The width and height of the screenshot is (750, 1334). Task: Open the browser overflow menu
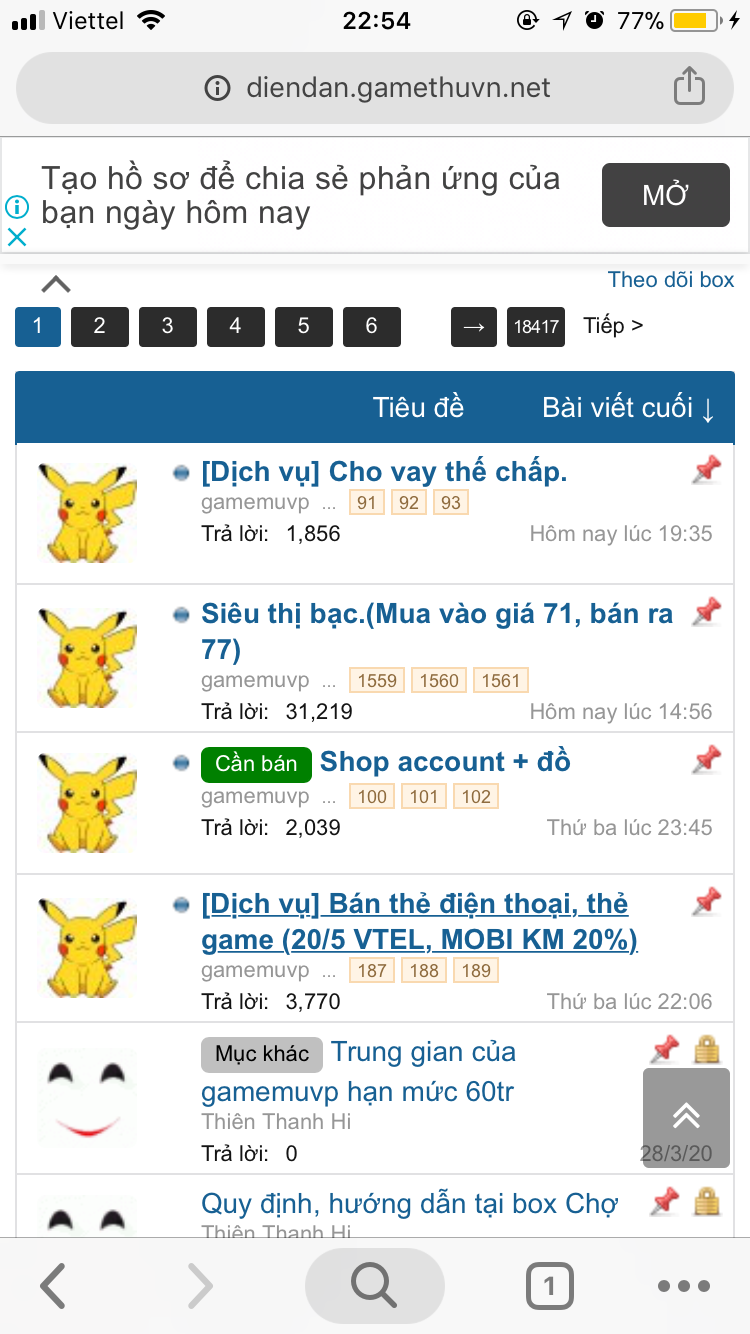(683, 1286)
